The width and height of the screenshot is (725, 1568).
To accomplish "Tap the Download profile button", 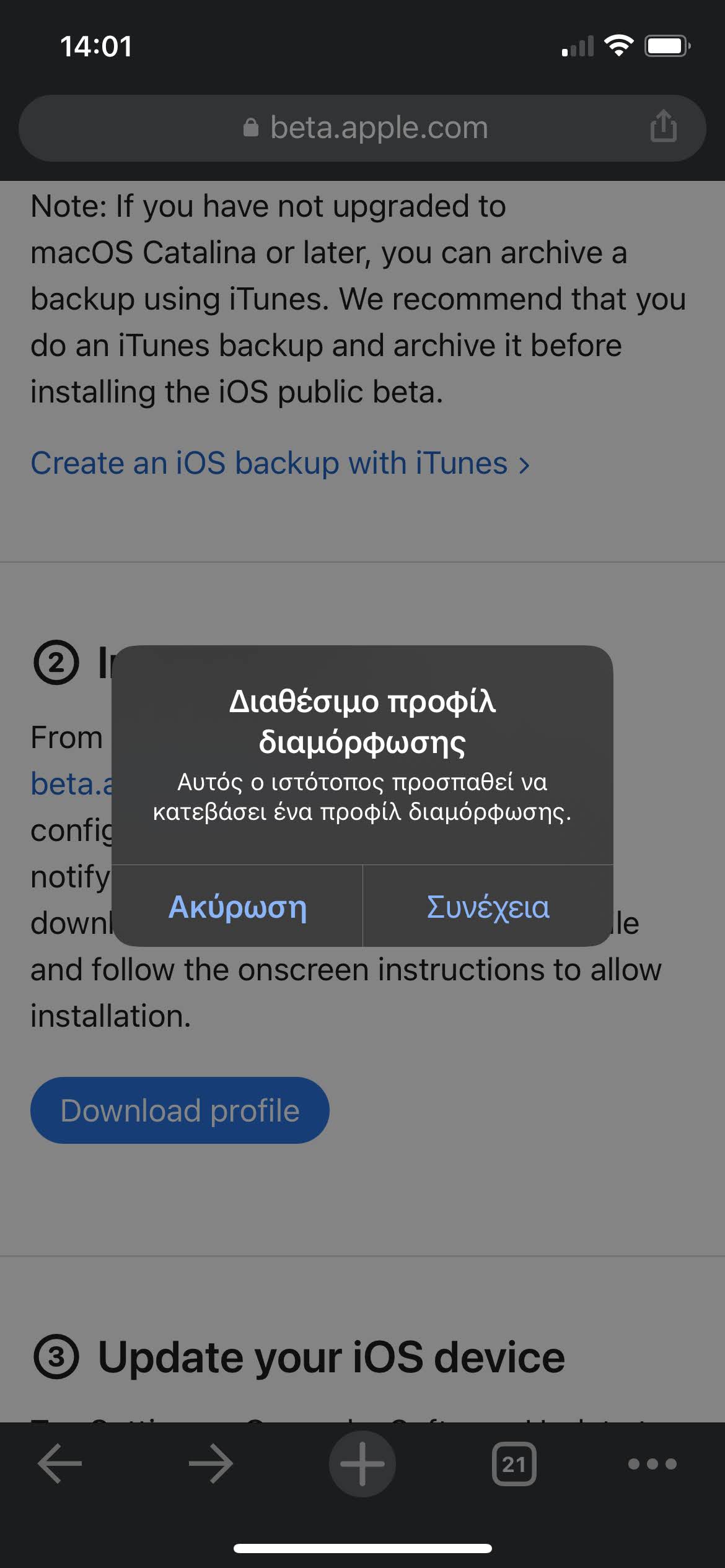I will 180,1110.
